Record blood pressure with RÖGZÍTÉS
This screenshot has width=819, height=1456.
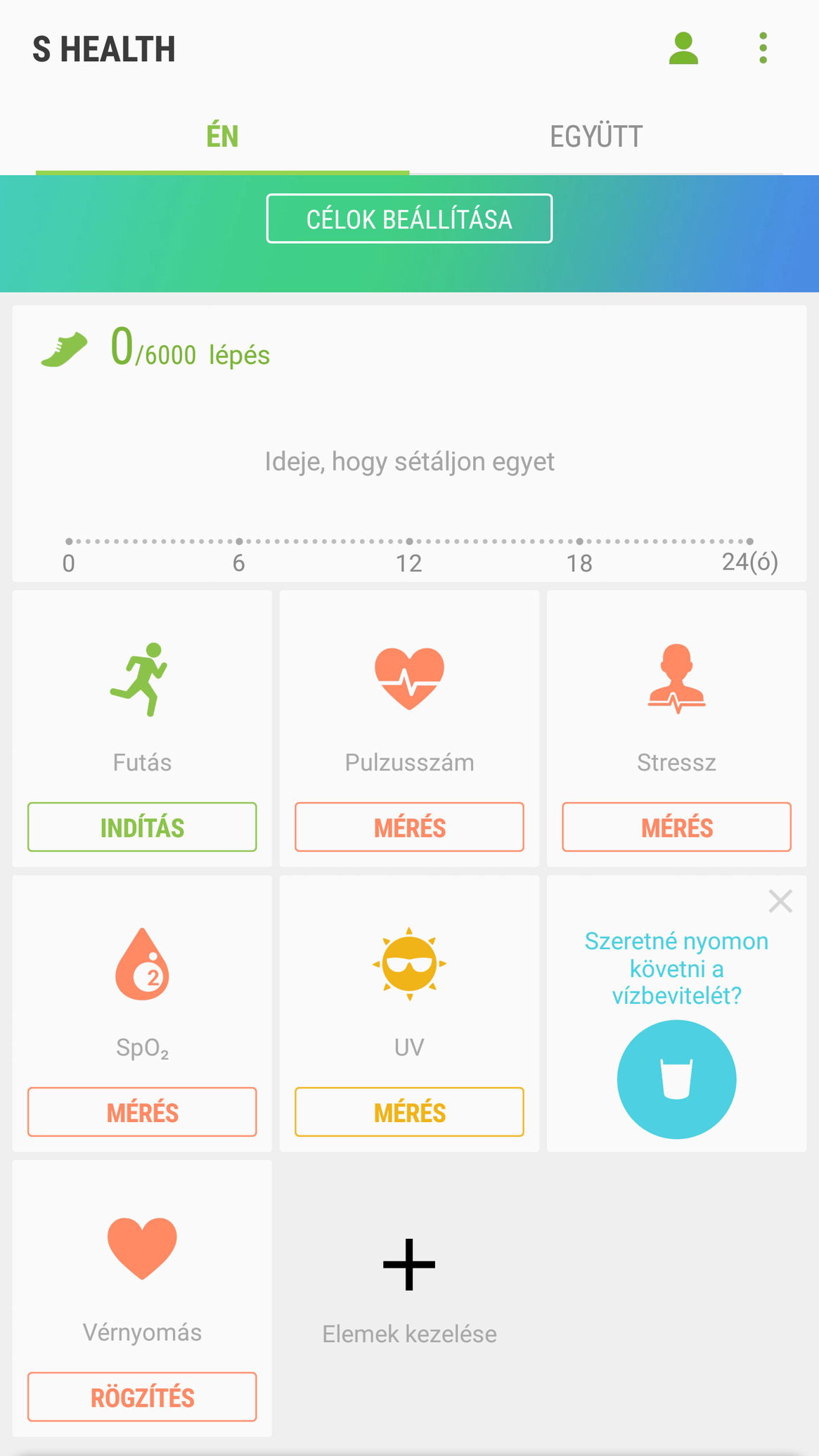[x=142, y=1397]
